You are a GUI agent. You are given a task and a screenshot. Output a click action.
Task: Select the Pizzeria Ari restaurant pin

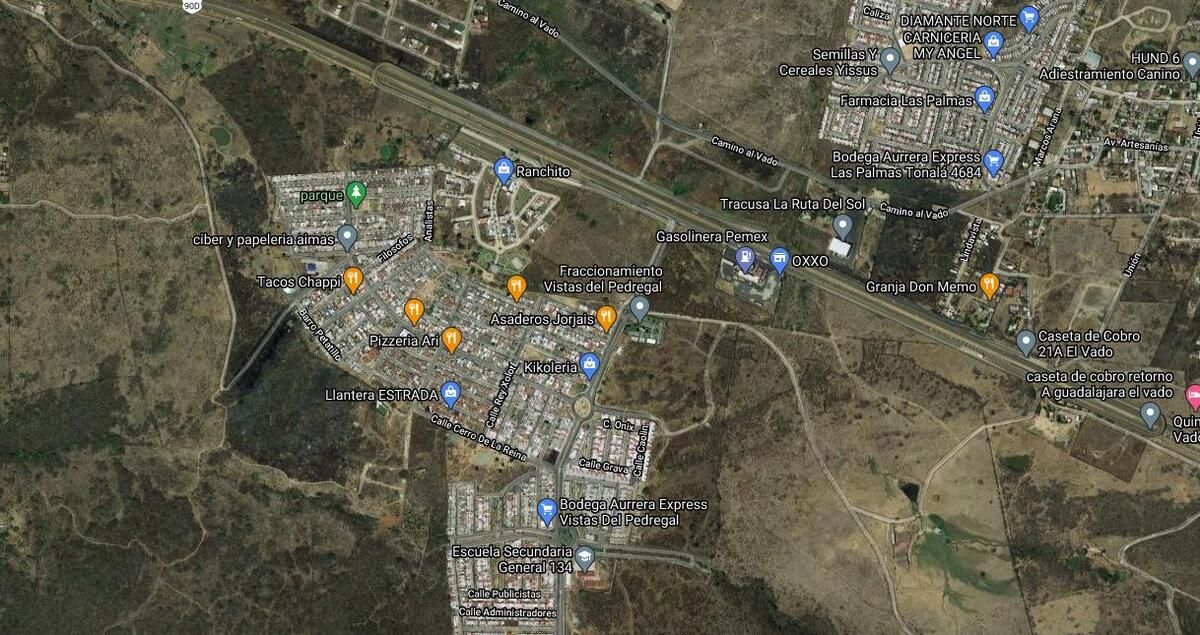pyautogui.click(x=452, y=339)
